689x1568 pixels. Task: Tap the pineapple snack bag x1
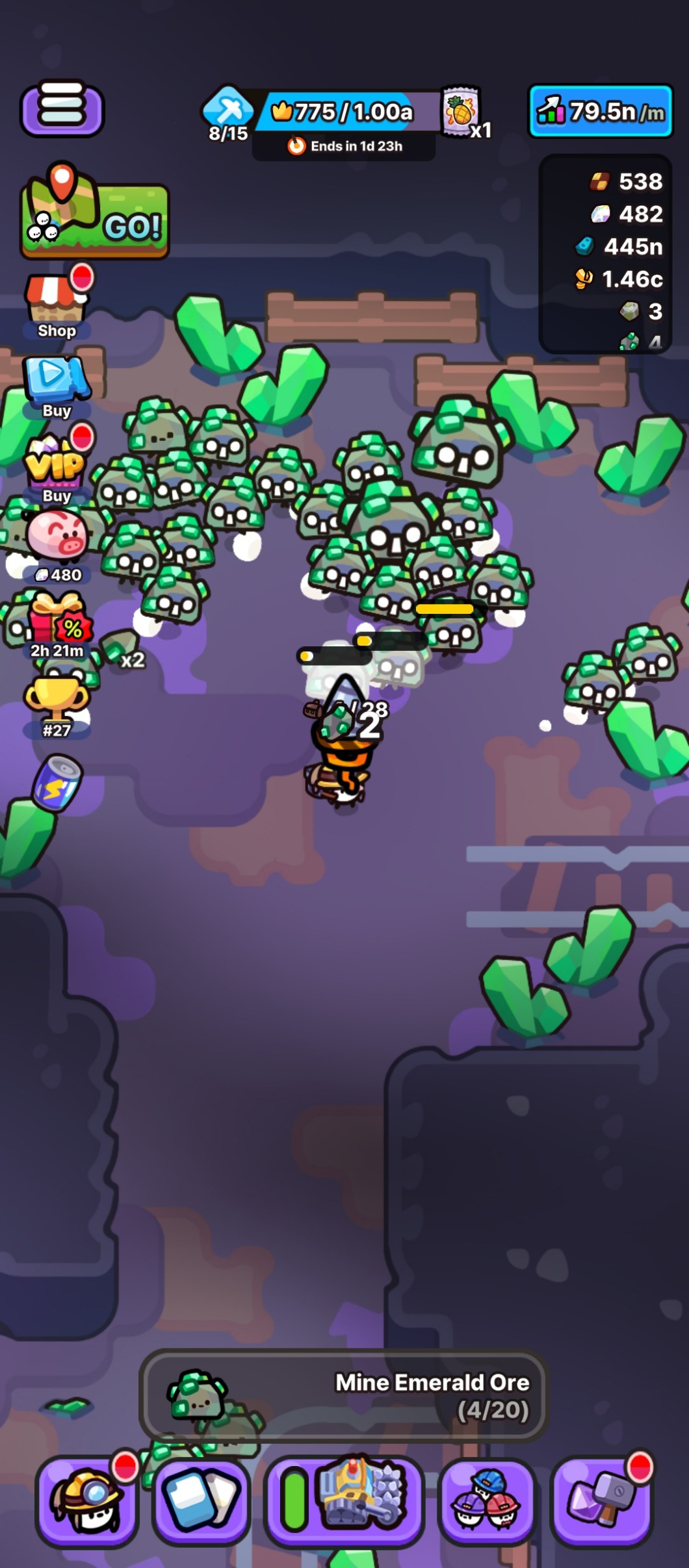tap(464, 113)
